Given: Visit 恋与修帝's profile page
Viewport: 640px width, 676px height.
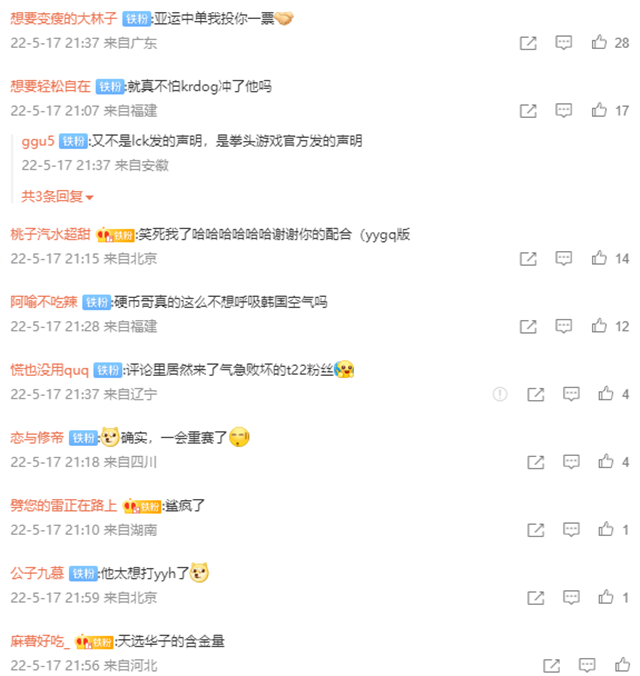Looking at the screenshot, I should [x=37, y=437].
